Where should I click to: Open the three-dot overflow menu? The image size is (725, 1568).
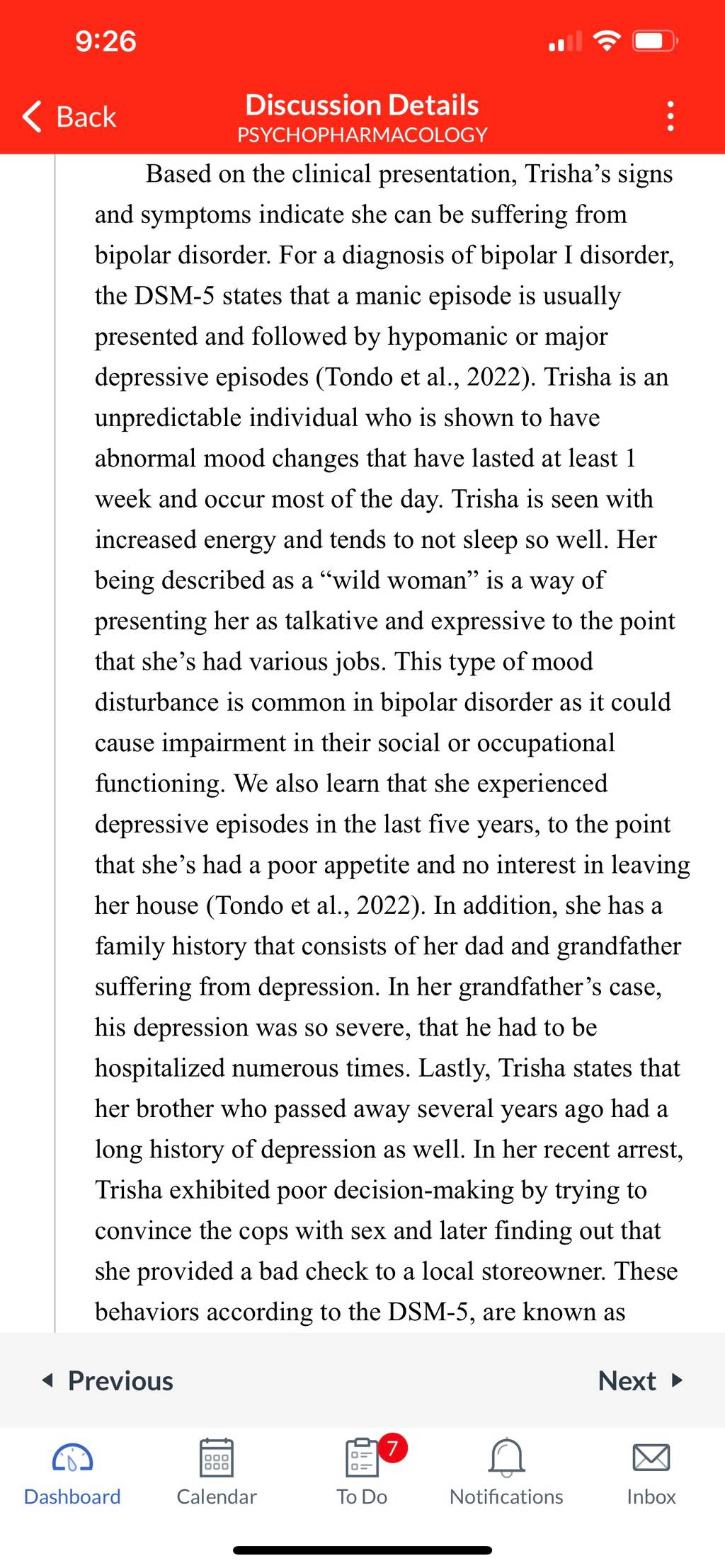[670, 116]
